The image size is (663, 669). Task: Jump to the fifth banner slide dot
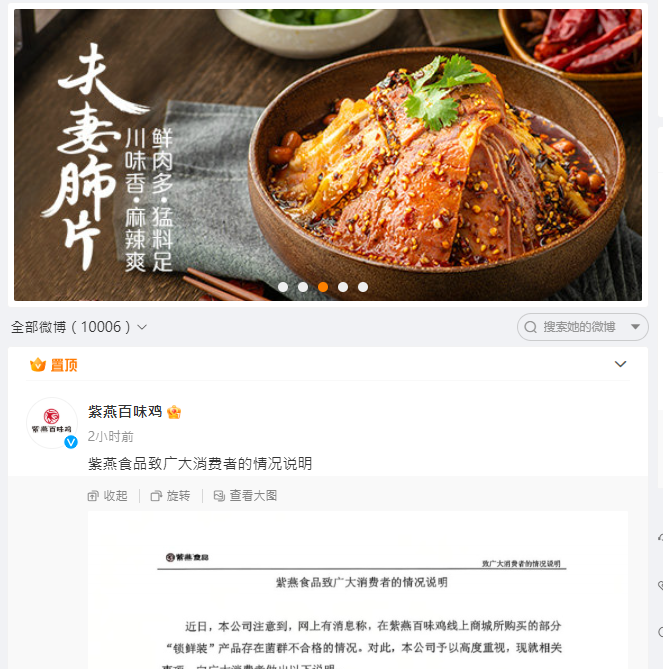click(x=363, y=287)
